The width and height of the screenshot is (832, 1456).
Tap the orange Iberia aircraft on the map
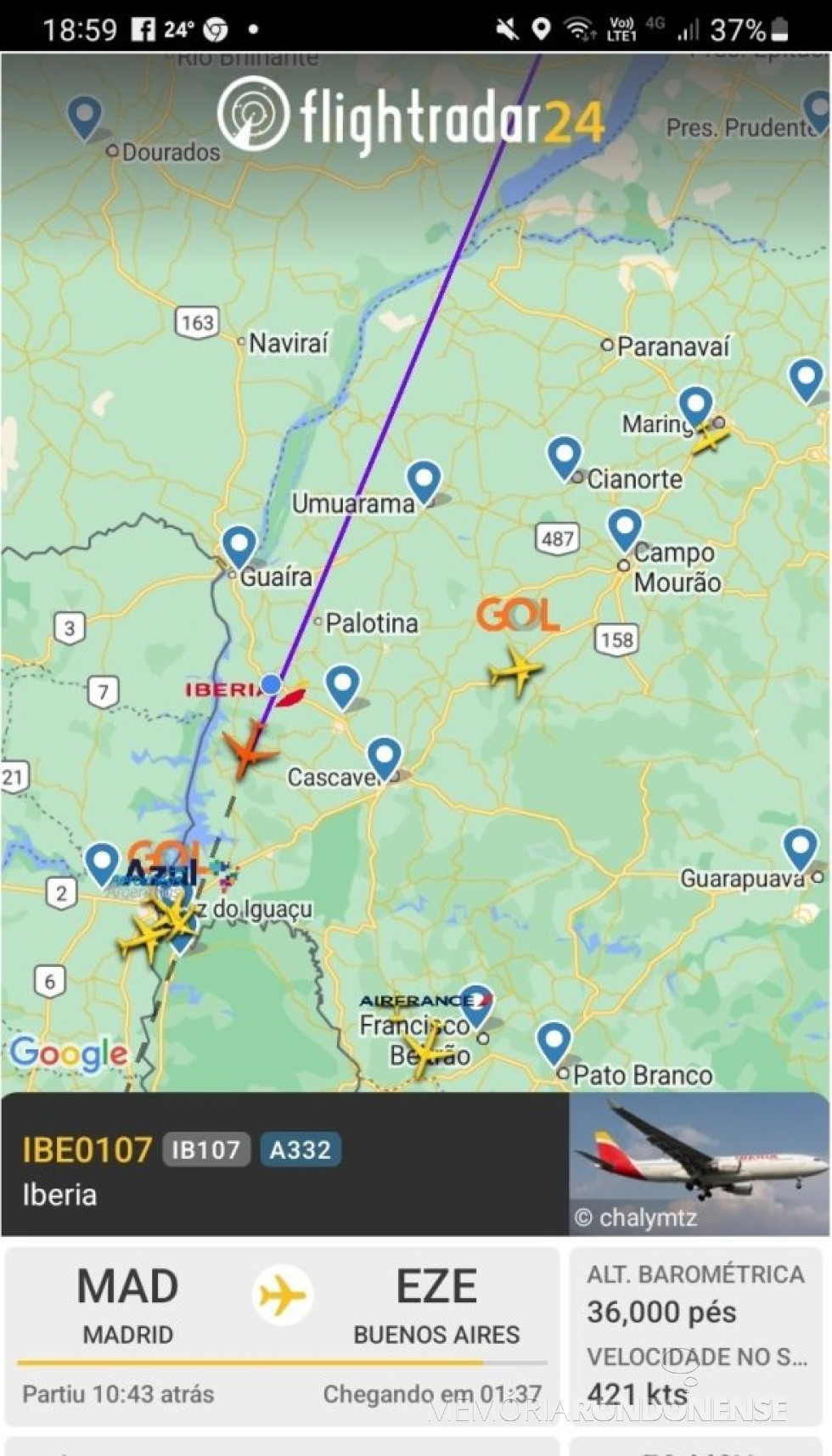point(249,750)
